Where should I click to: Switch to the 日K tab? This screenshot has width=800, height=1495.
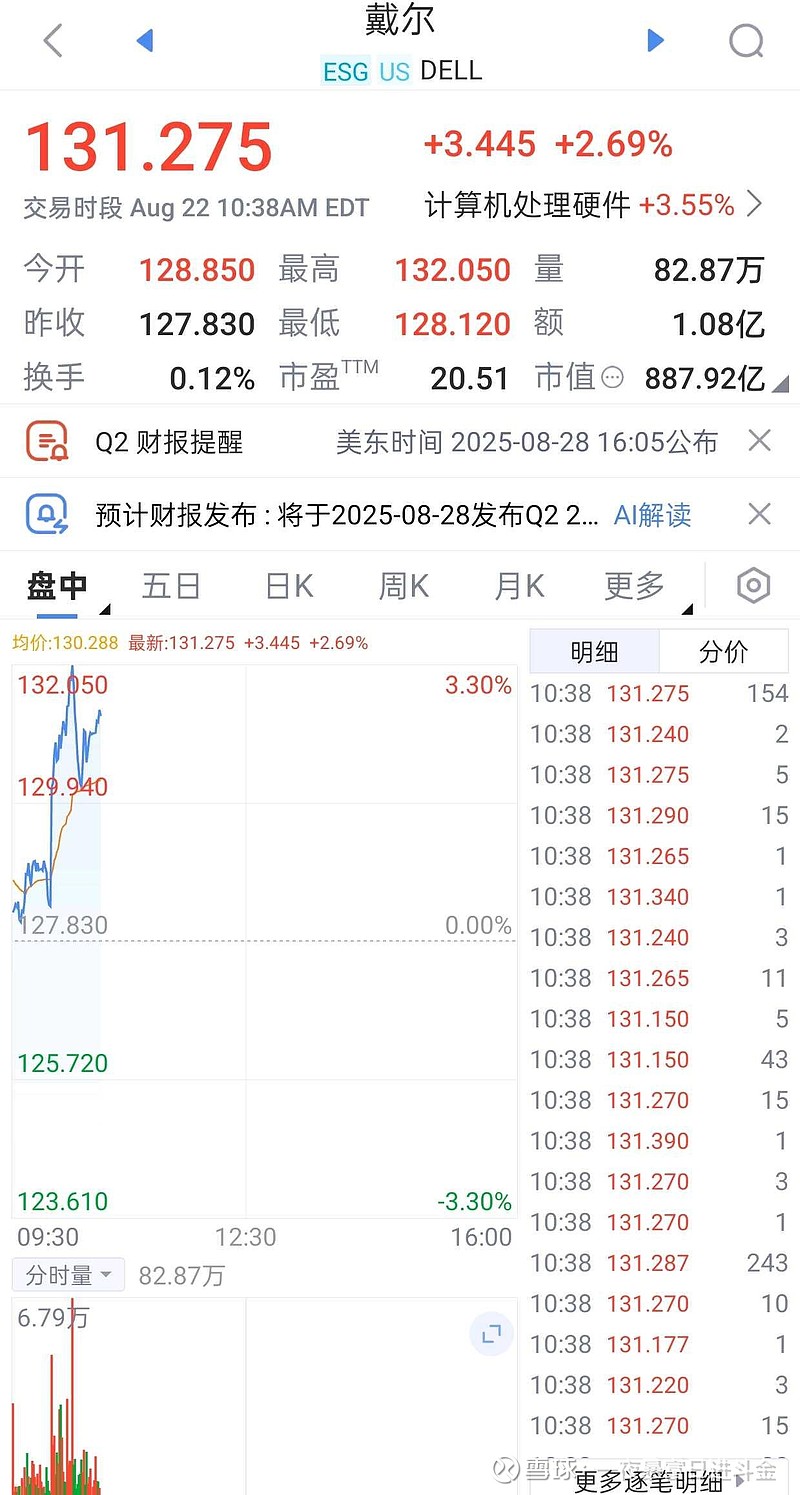289,586
